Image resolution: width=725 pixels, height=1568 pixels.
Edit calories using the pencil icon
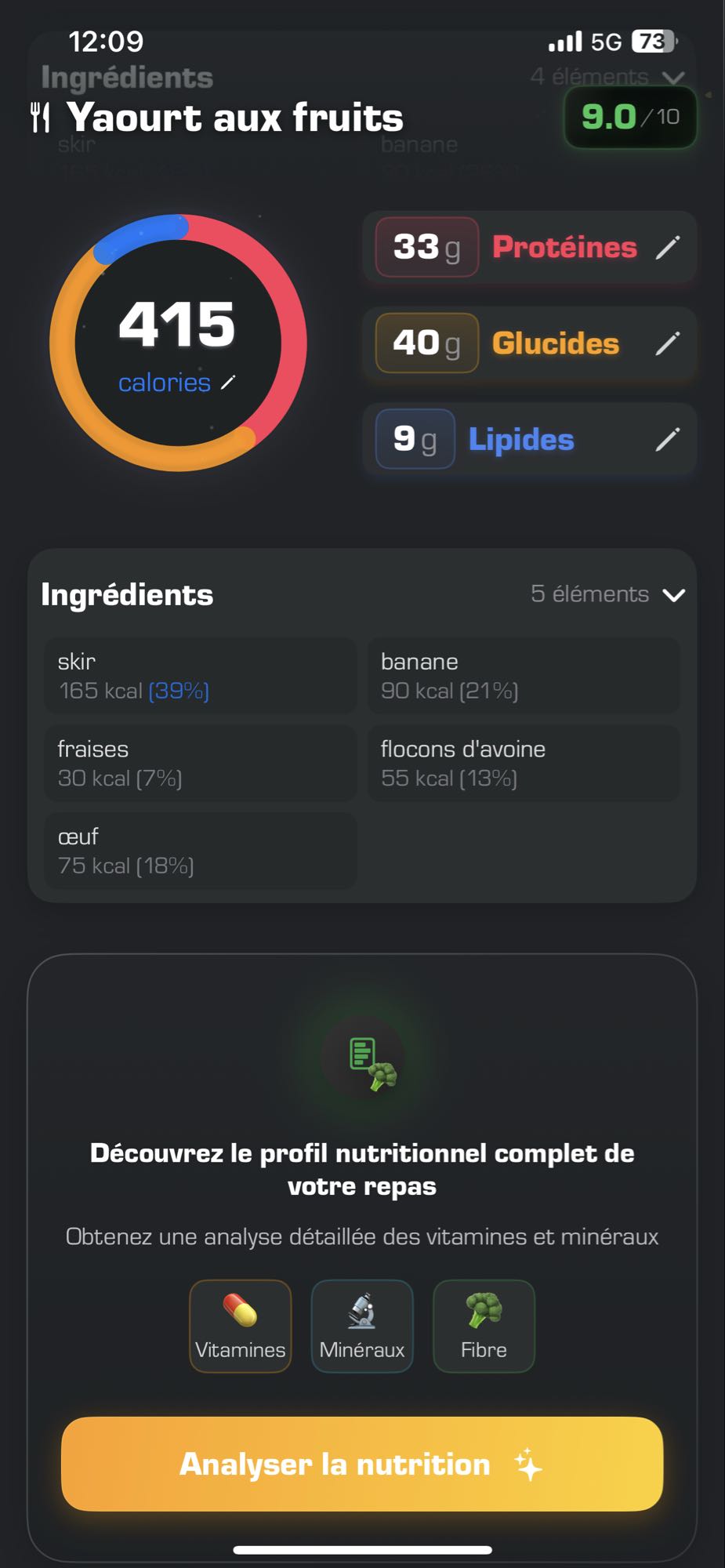[x=228, y=382]
